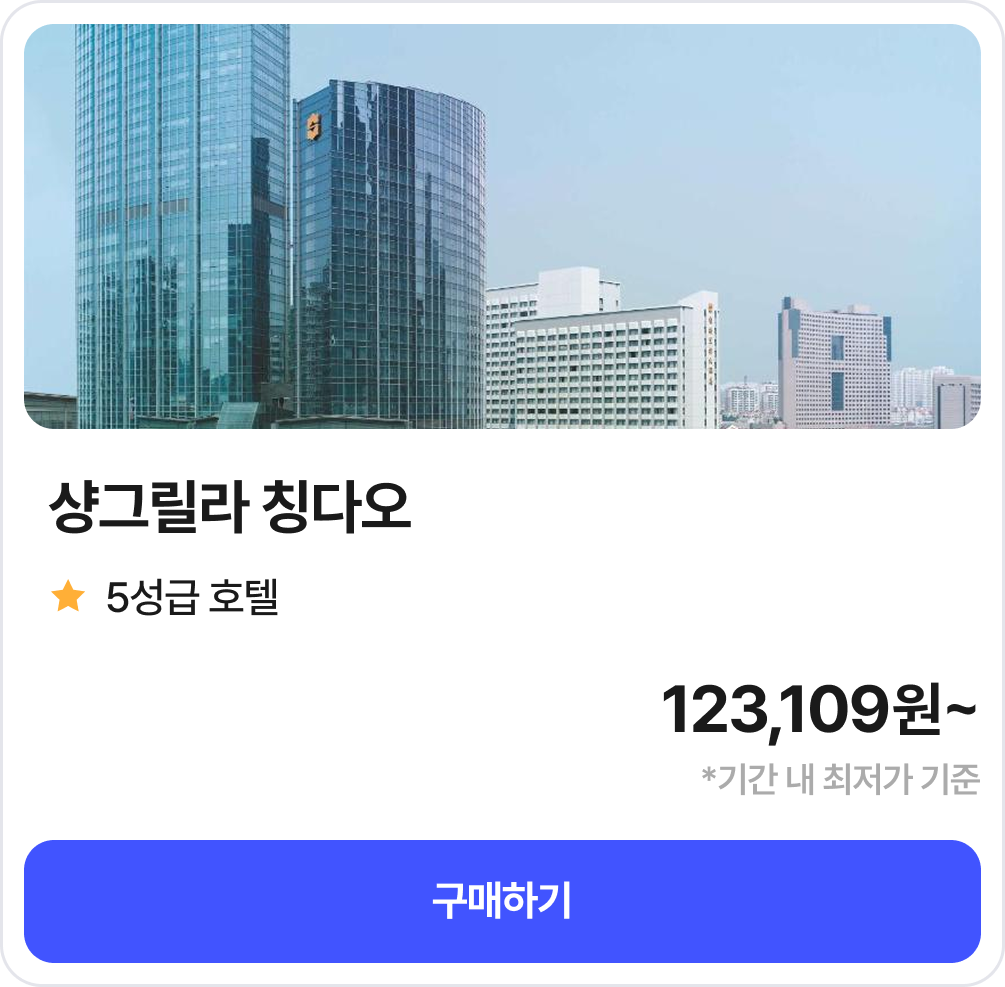
Task: Tap the 구매하기 purchase button
Action: [502, 901]
